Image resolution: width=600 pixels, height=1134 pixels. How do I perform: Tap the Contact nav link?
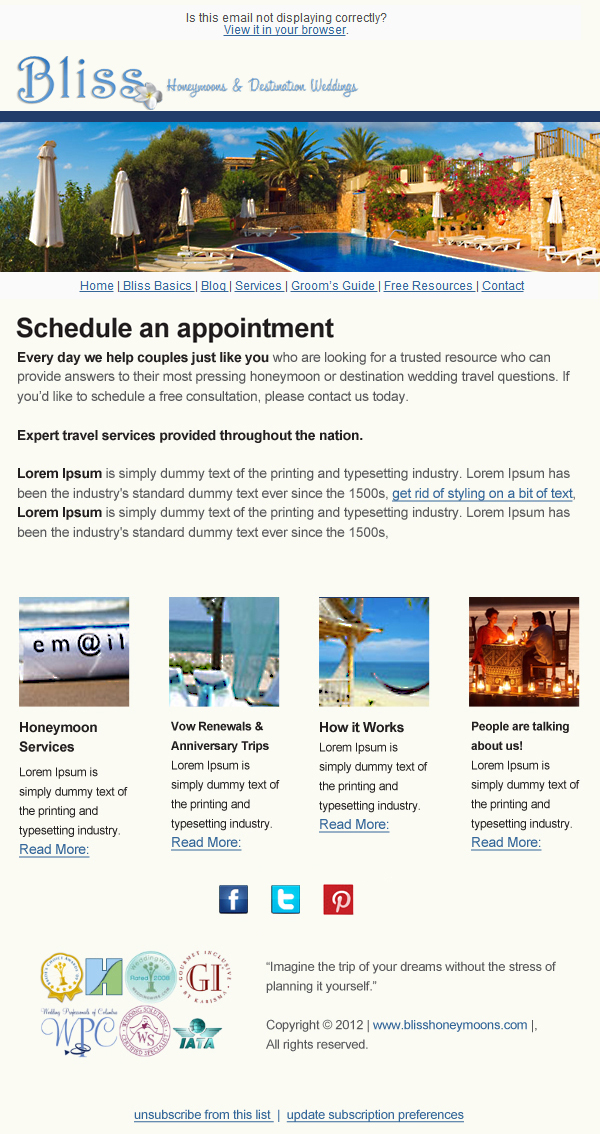pyautogui.click(x=503, y=286)
